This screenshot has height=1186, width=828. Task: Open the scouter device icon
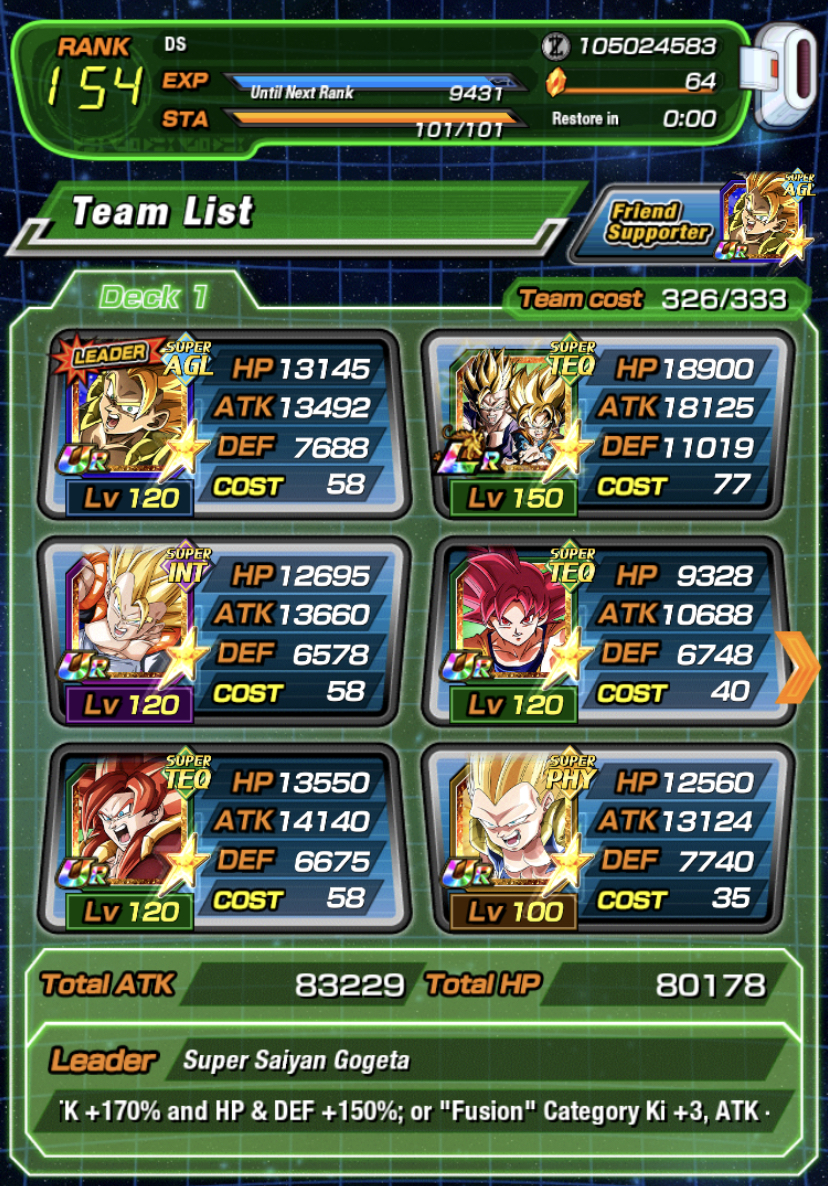[787, 75]
